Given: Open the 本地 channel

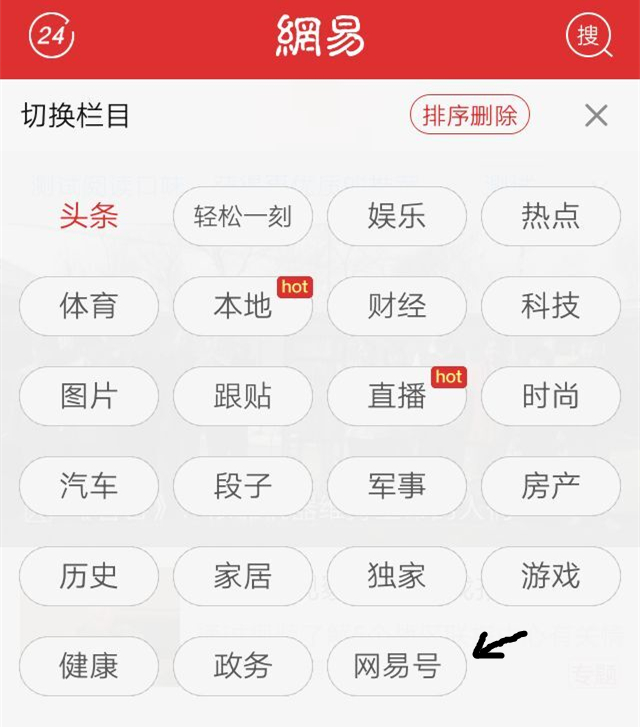Looking at the screenshot, I should click(243, 306).
